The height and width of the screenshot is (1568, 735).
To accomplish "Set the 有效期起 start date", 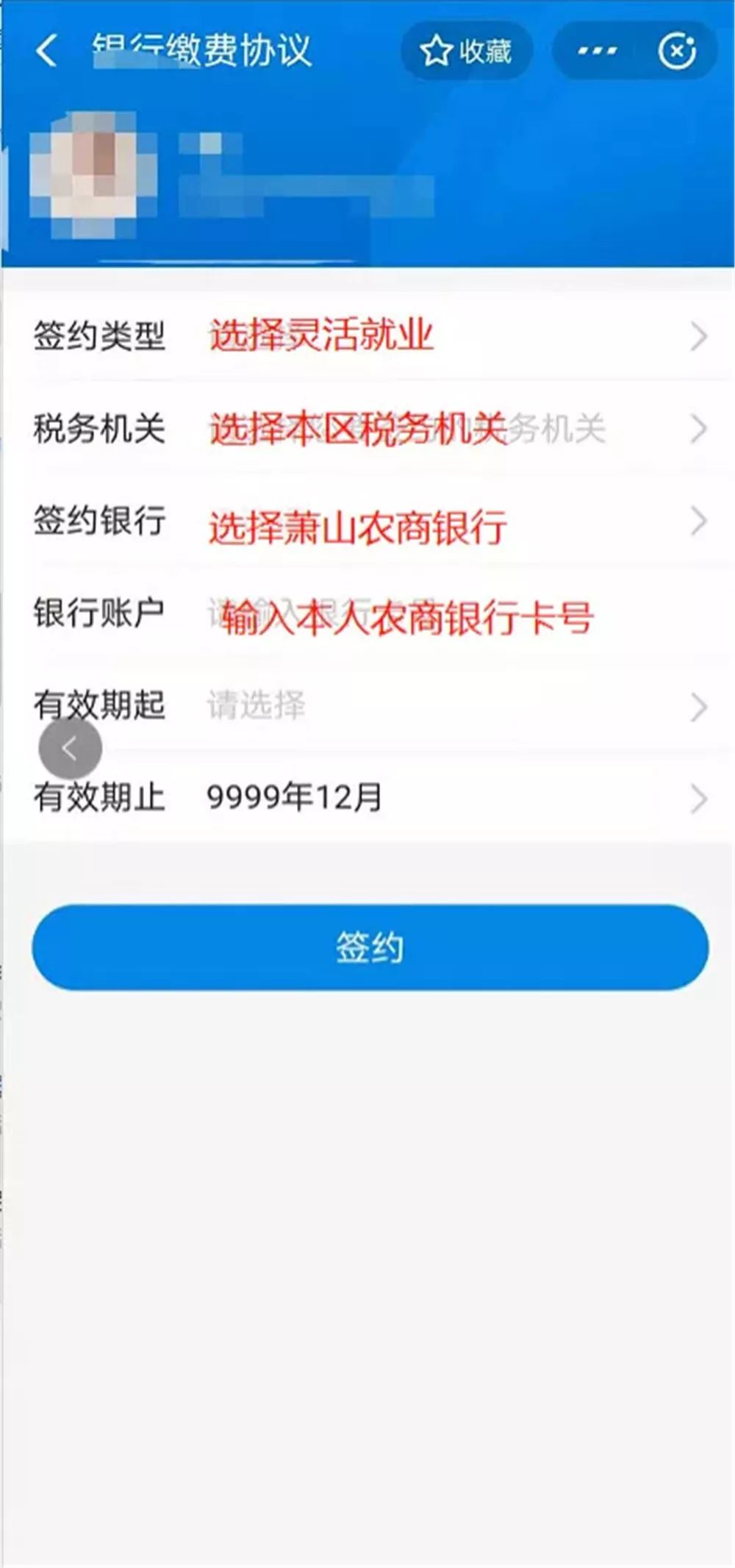I will pyautogui.click(x=369, y=706).
